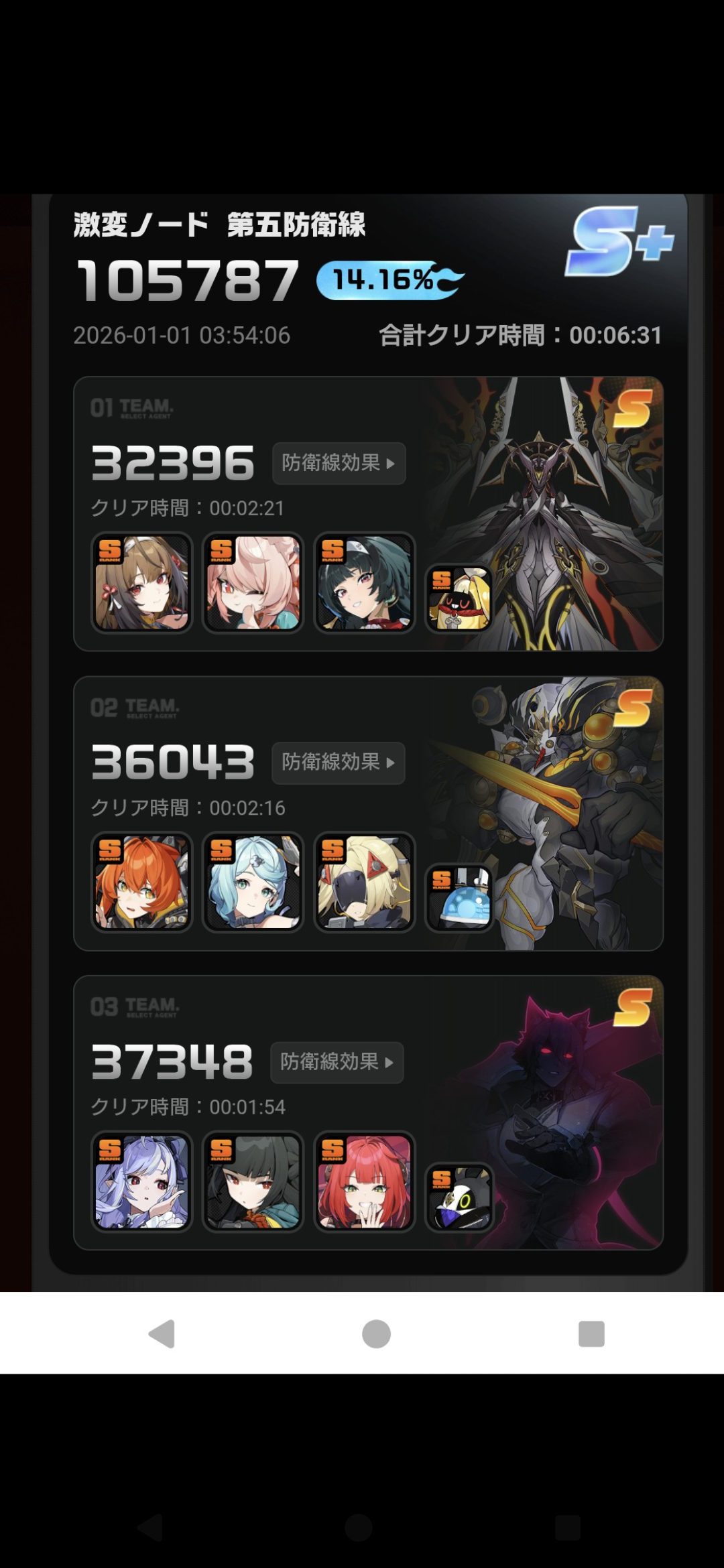
Task: Tap the system home button
Action: click(376, 1333)
